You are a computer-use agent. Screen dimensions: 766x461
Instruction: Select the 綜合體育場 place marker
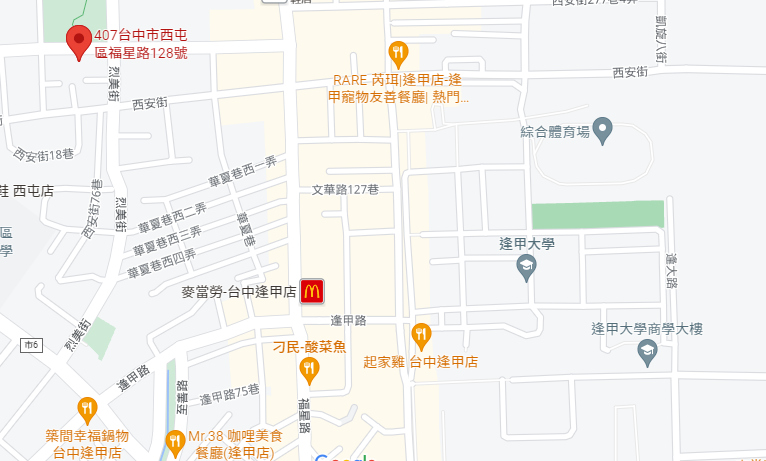click(x=602, y=129)
